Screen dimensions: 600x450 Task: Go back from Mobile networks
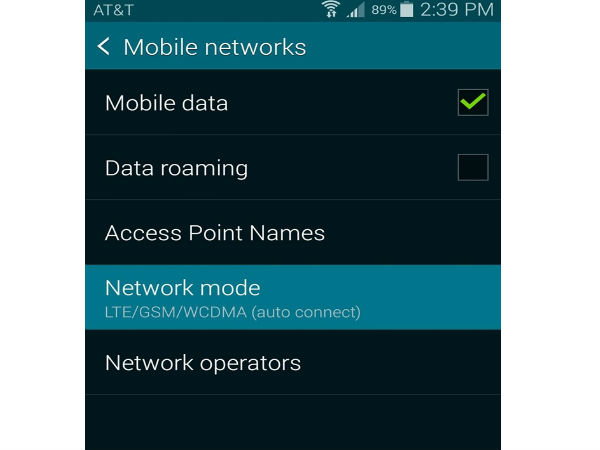coord(103,47)
